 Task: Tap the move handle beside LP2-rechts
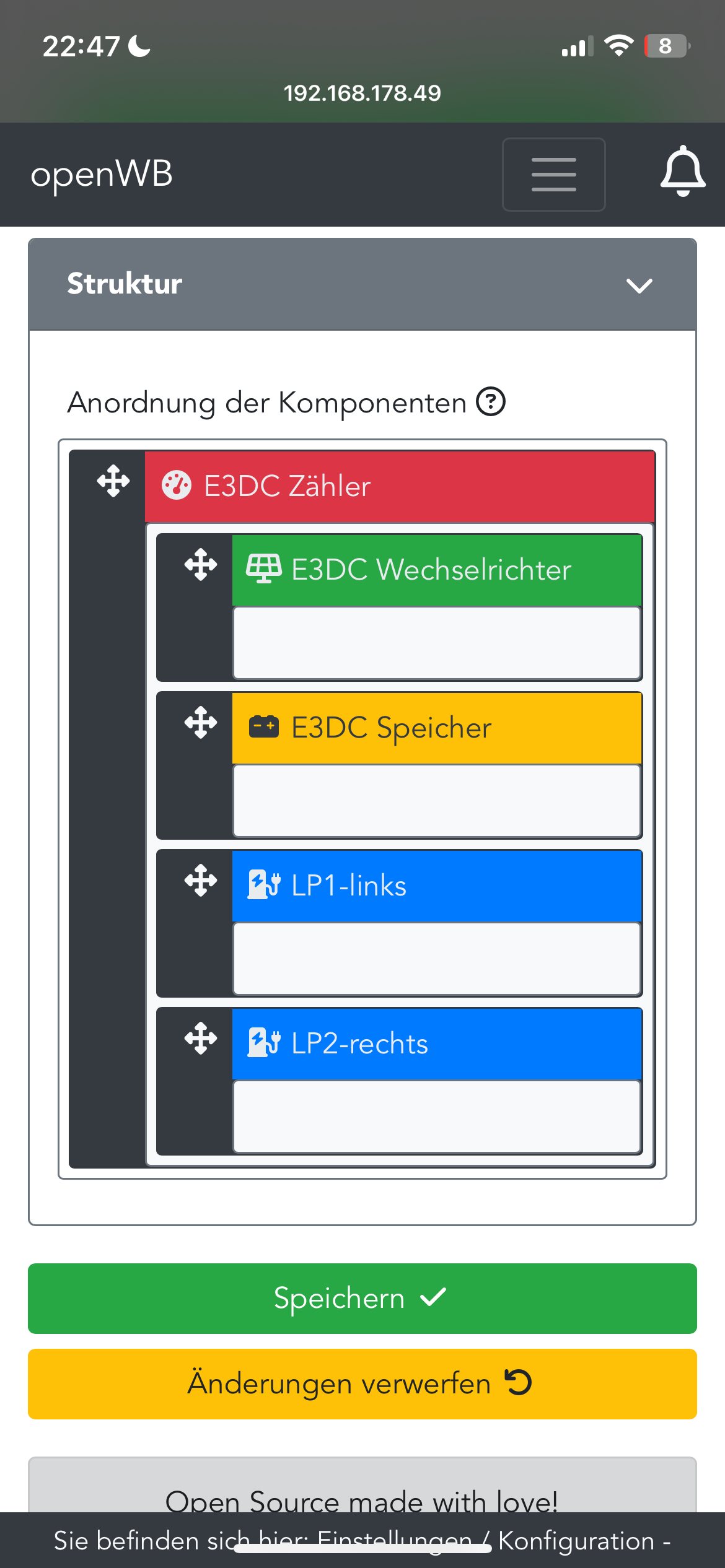pos(201,1039)
